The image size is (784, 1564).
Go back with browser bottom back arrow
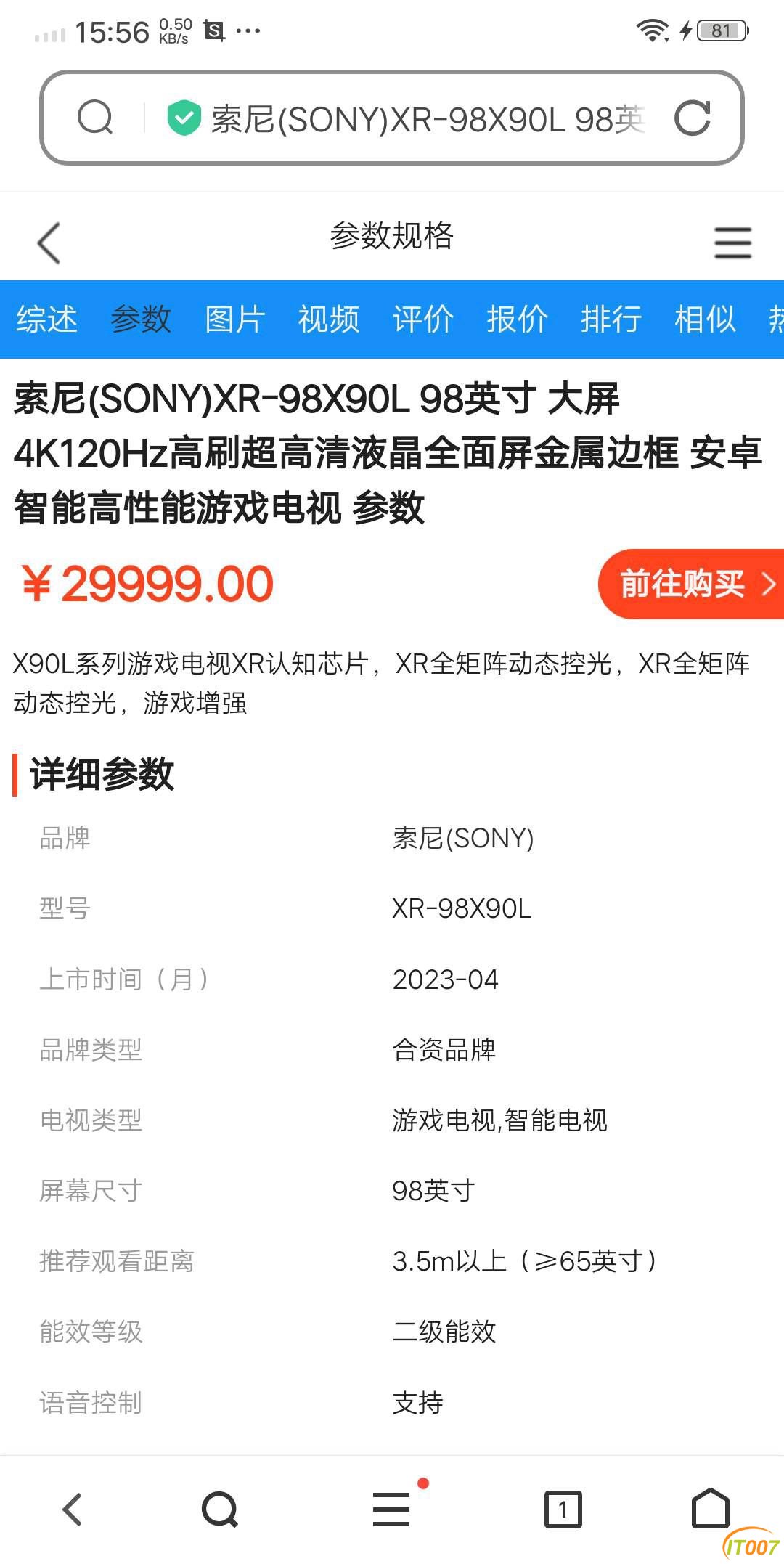click(x=73, y=1510)
